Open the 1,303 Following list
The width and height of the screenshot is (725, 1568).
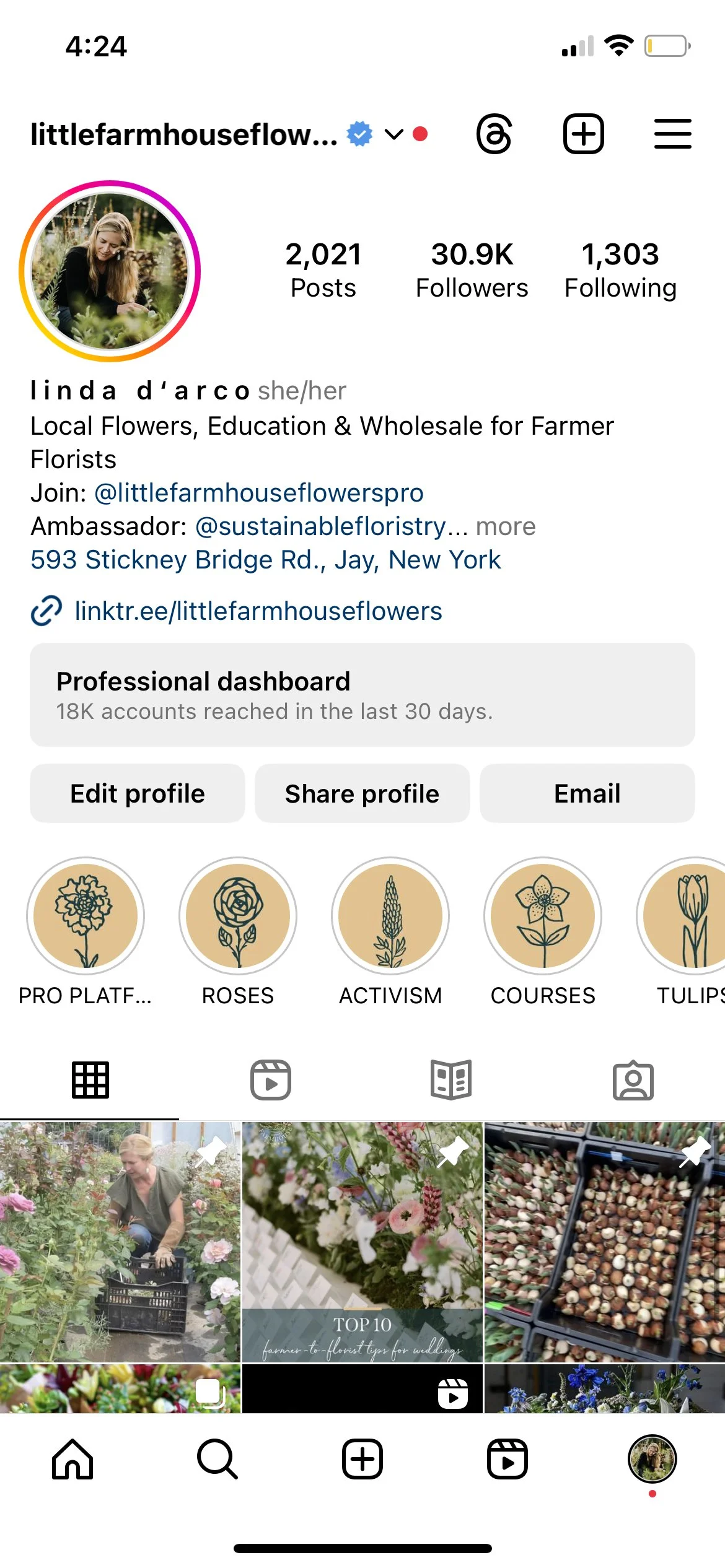(x=620, y=271)
